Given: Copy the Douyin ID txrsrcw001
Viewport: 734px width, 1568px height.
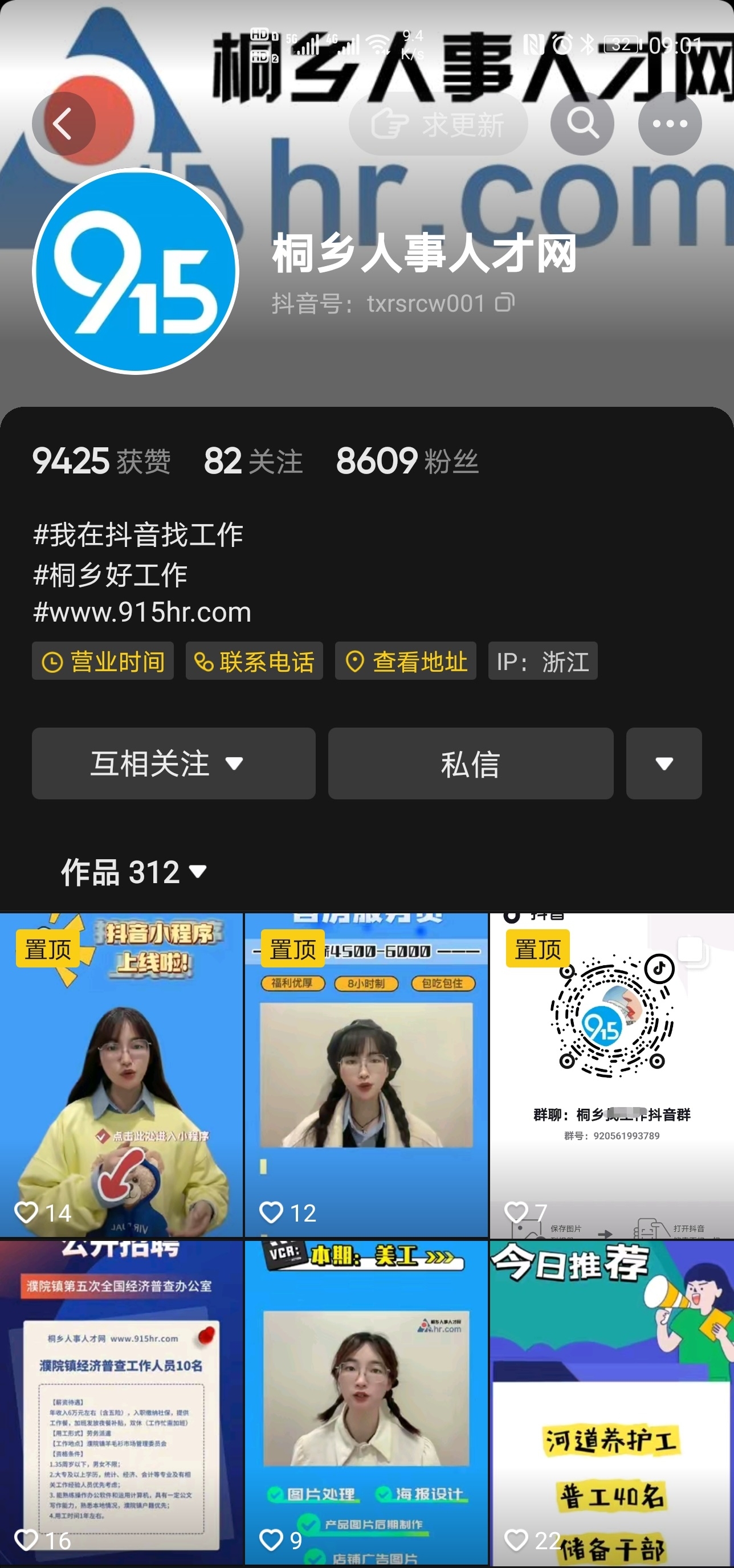Looking at the screenshot, I should (504, 303).
